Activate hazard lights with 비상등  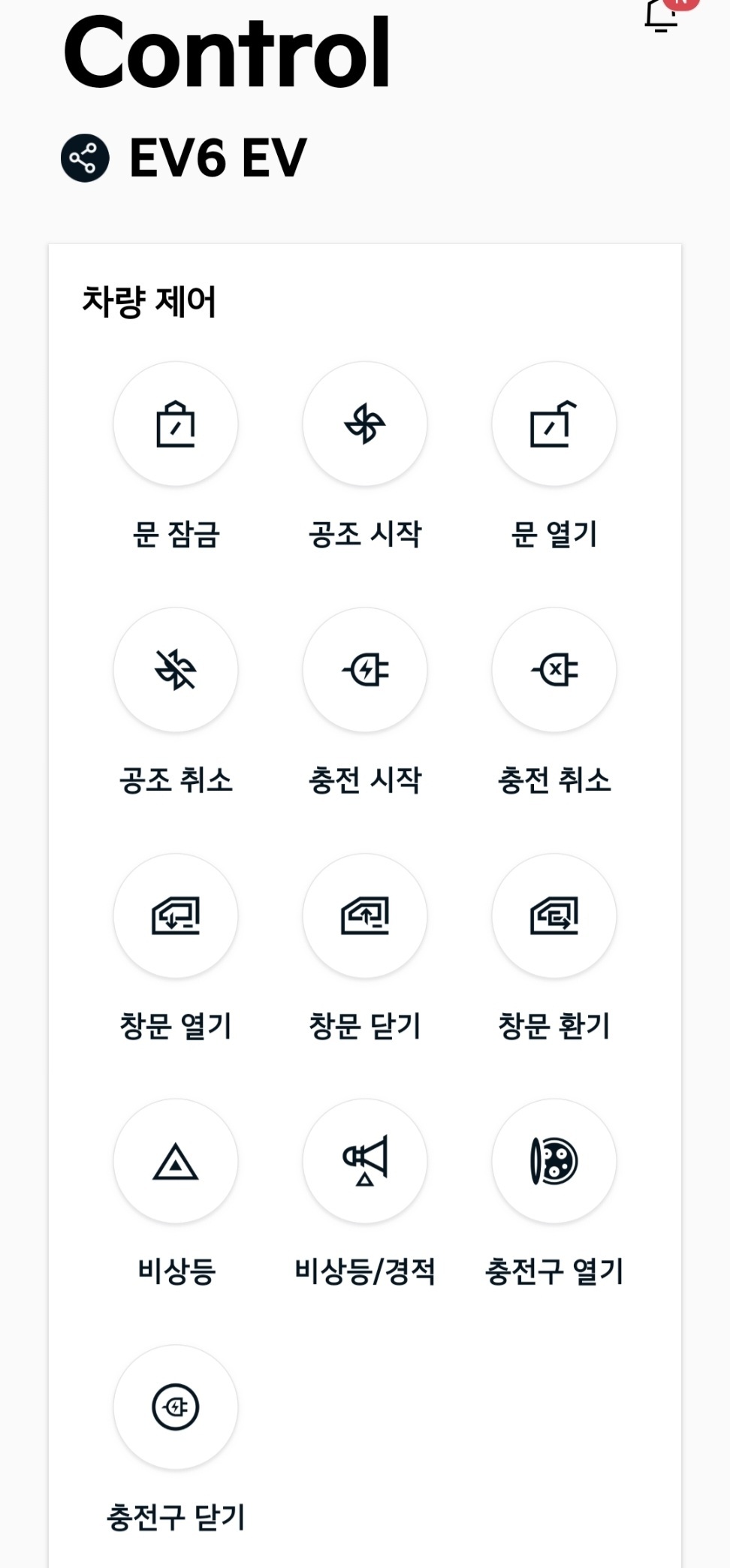176,1161
